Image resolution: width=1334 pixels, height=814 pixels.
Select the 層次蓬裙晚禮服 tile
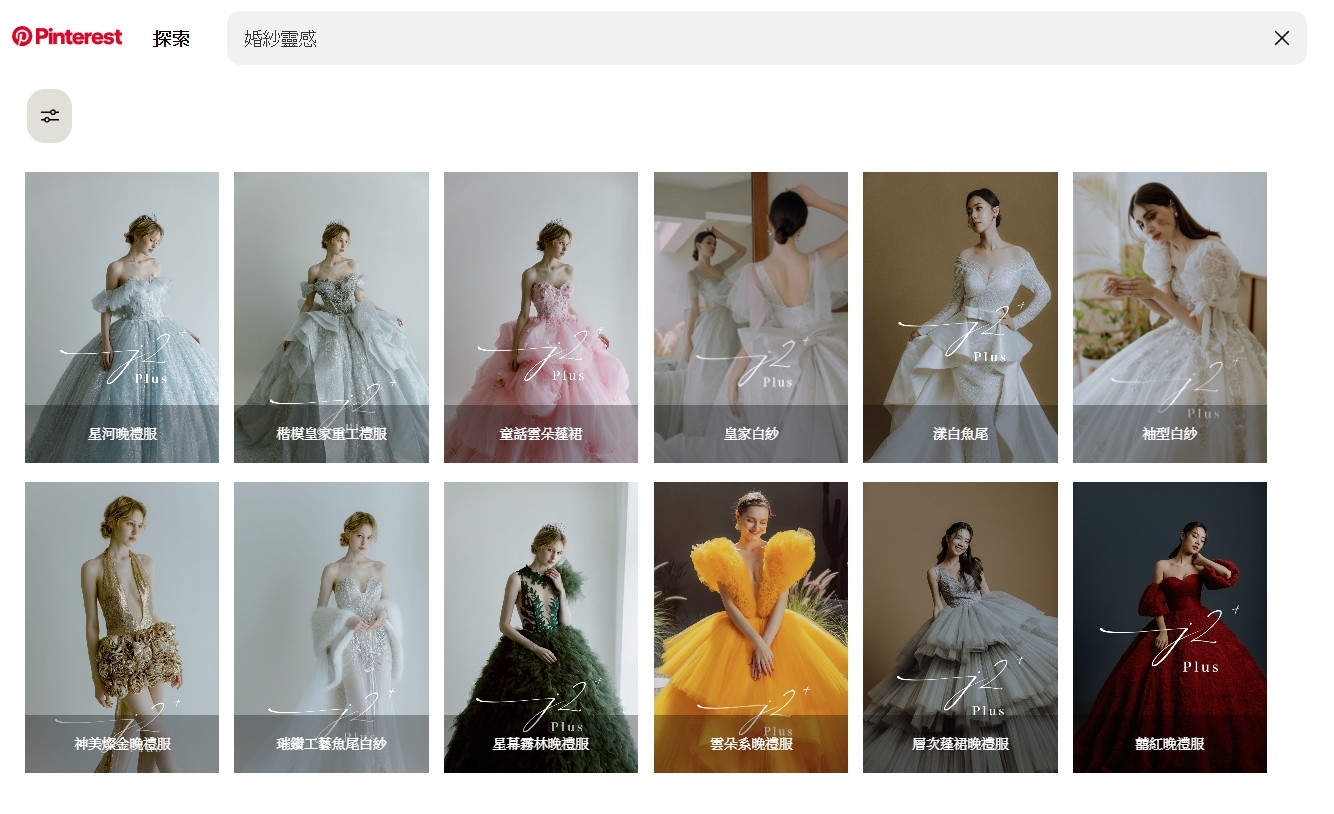[x=960, y=627]
